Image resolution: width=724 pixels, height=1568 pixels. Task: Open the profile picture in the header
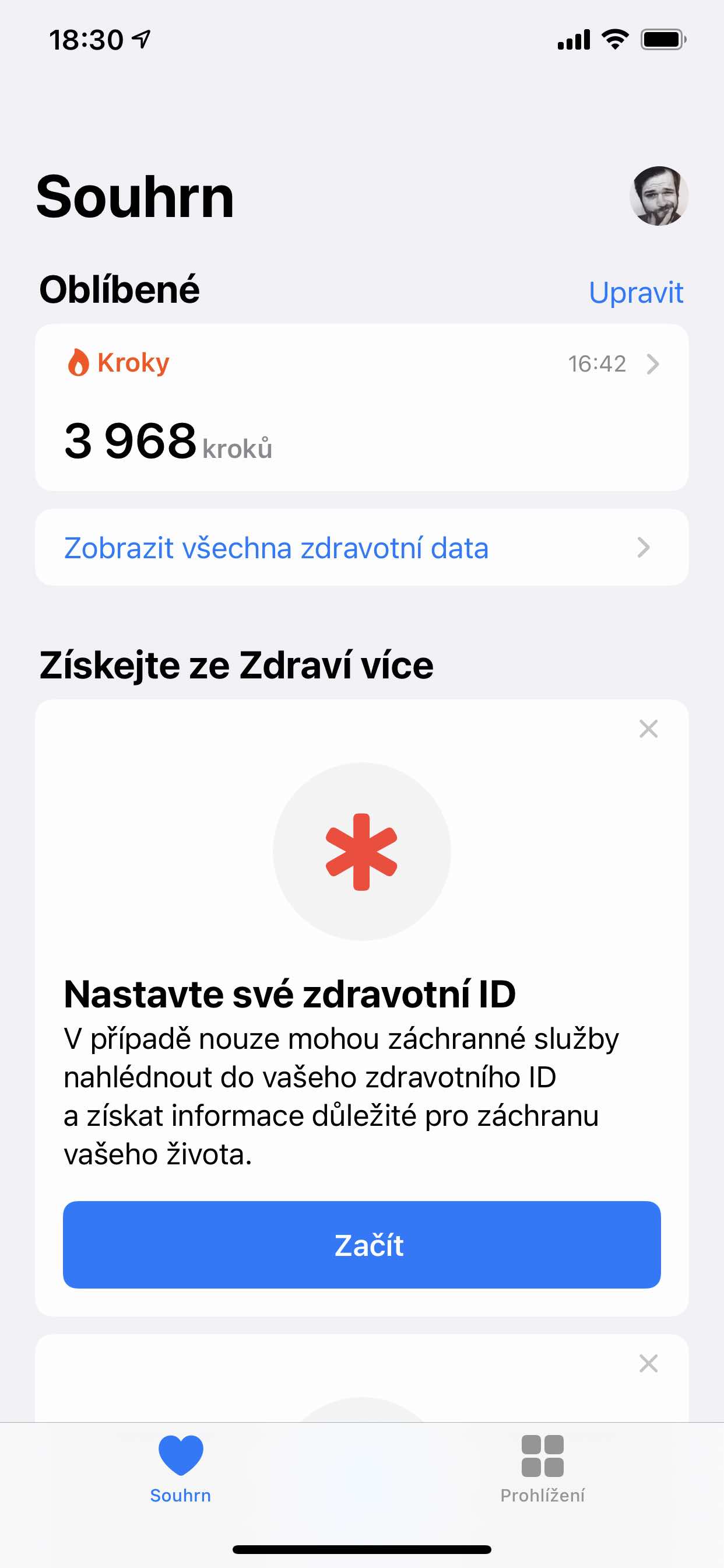tap(658, 196)
